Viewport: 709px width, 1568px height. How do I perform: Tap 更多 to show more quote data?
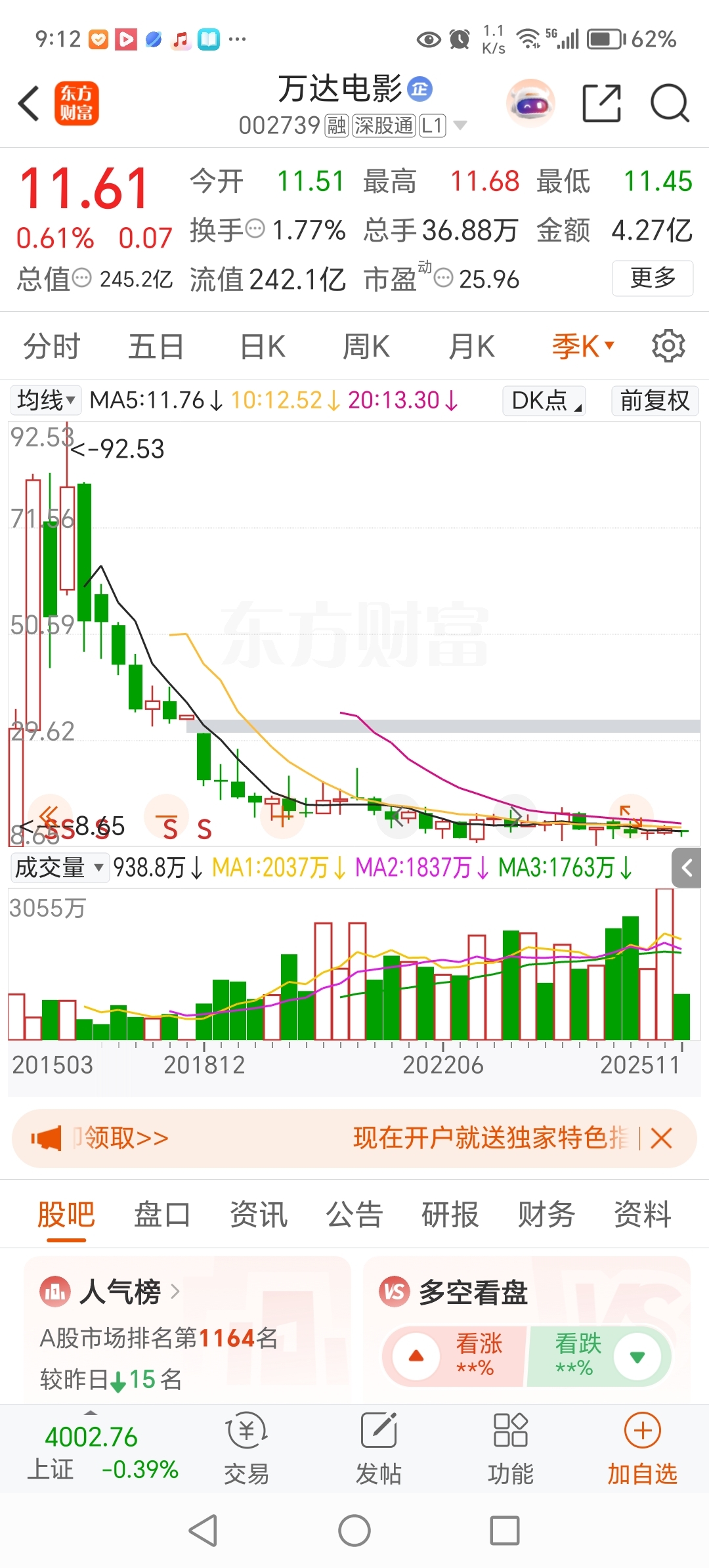coord(652,278)
